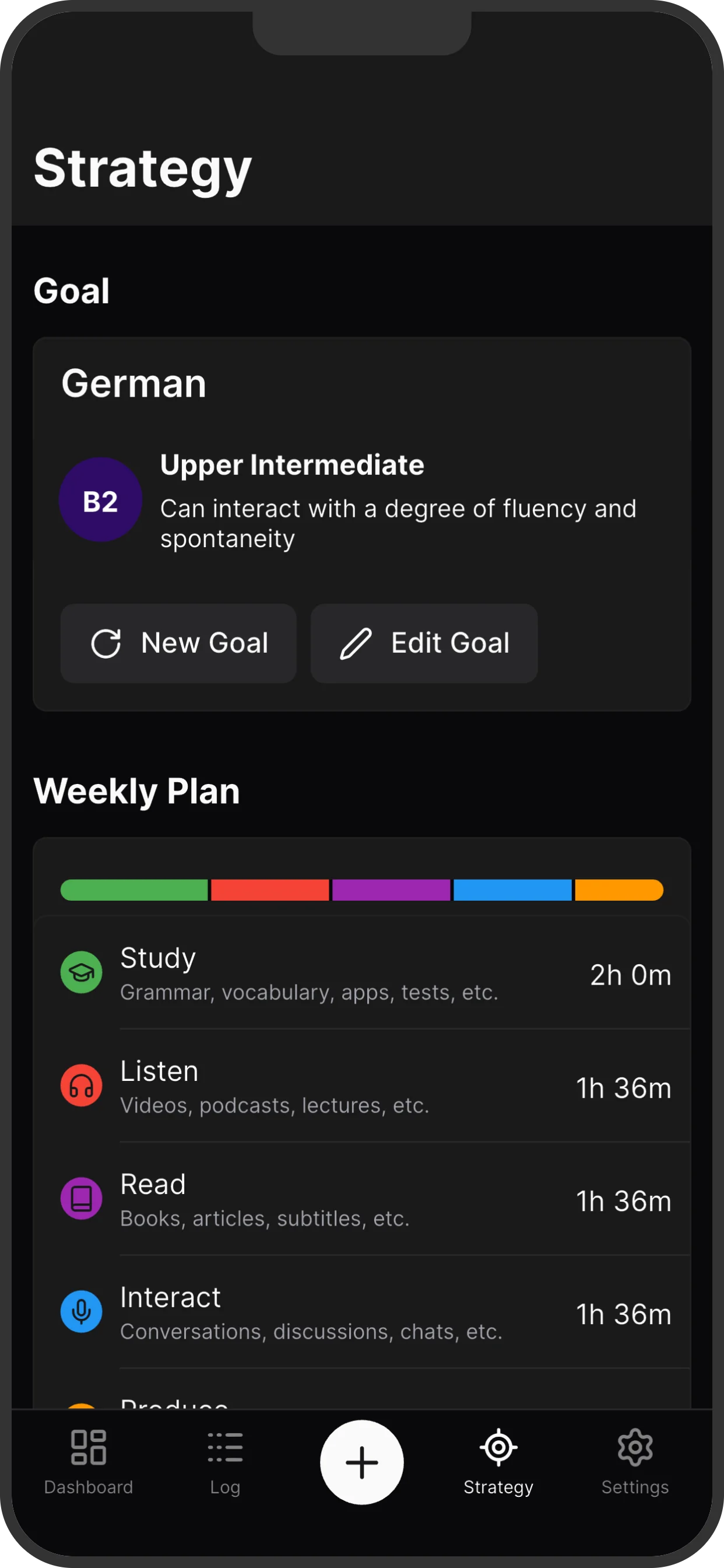Click the purple book Read icon
Image resolution: width=724 pixels, height=1568 pixels.
pyautogui.click(x=81, y=1198)
